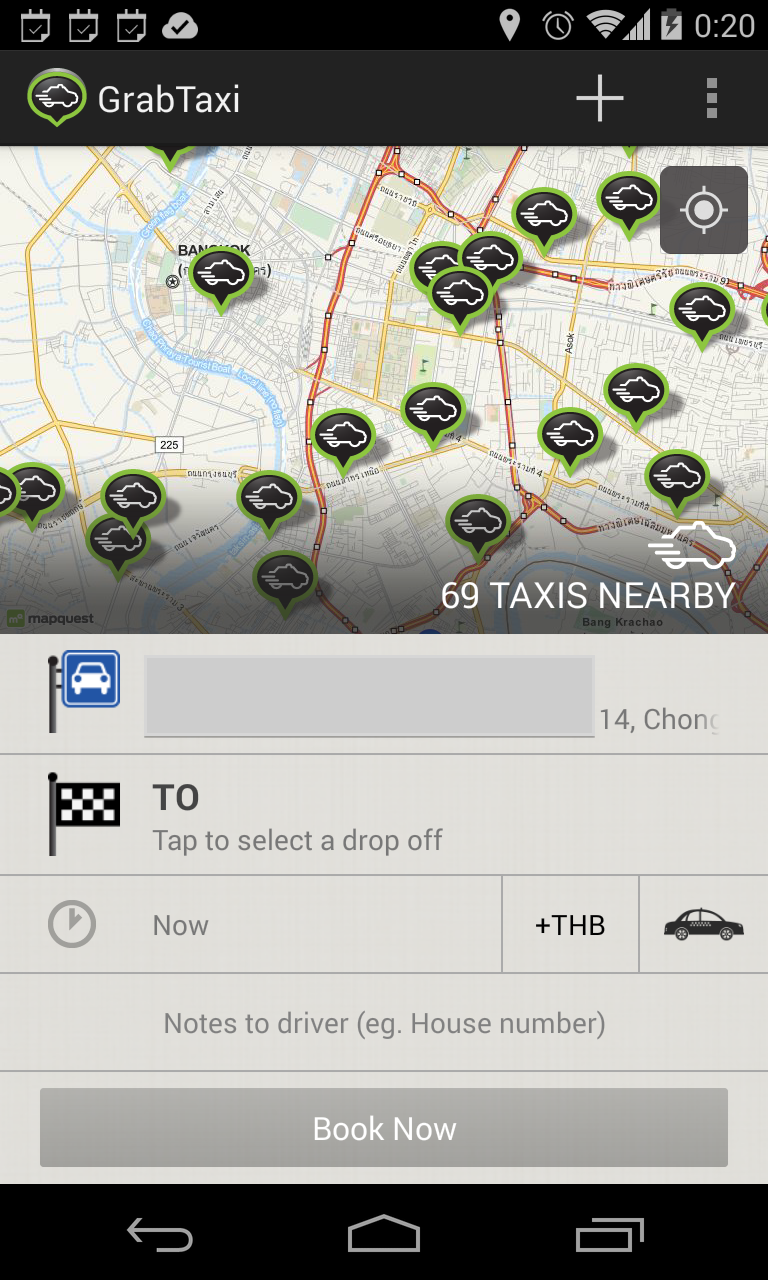Tap the plus icon in the app bar
This screenshot has width=768, height=1280.
pyautogui.click(x=600, y=98)
